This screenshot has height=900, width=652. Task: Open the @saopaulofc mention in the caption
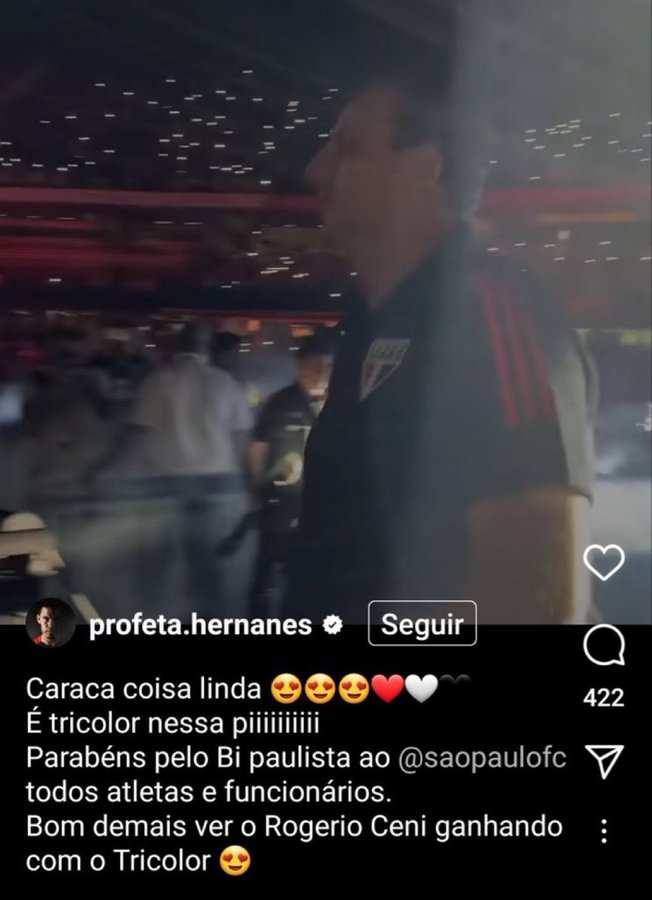pyautogui.click(x=483, y=758)
